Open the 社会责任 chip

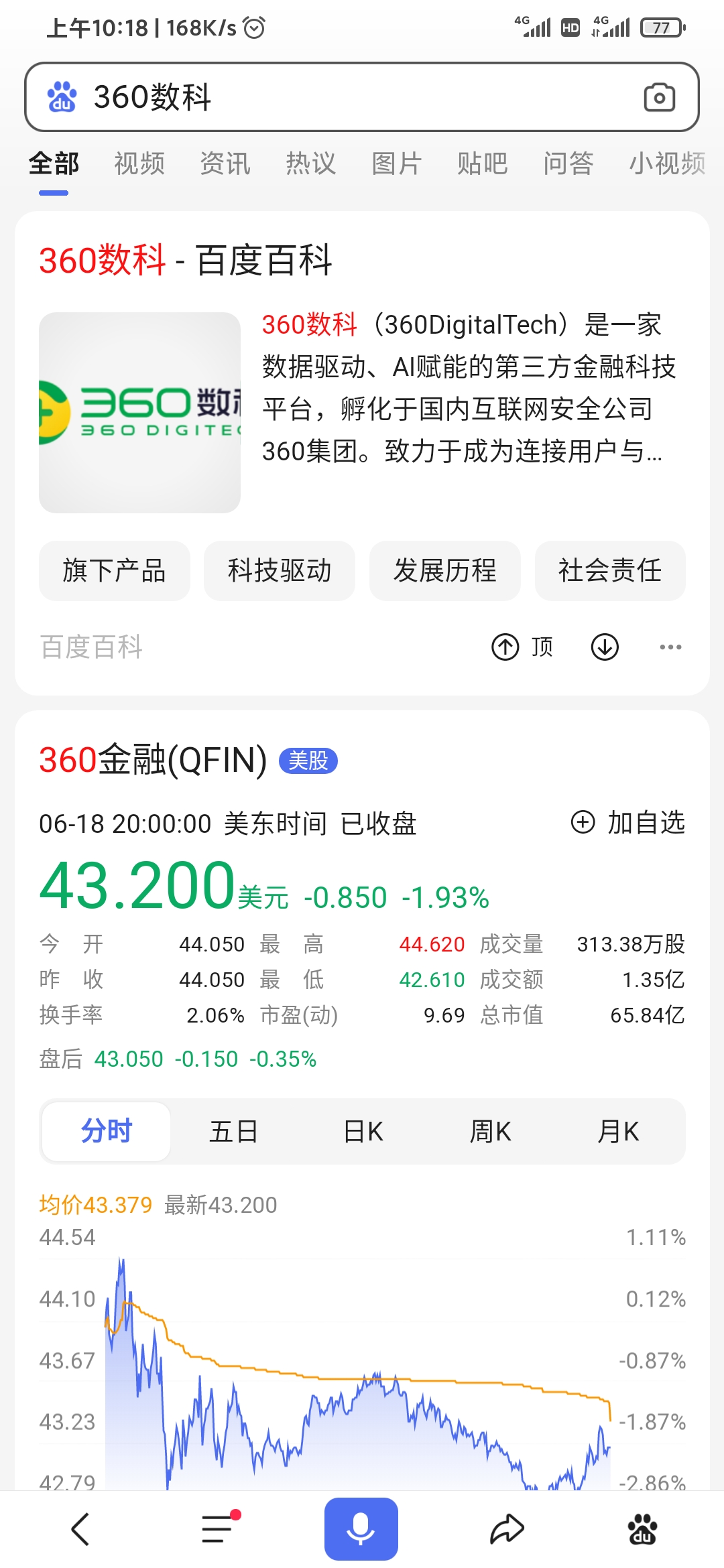pyautogui.click(x=610, y=571)
